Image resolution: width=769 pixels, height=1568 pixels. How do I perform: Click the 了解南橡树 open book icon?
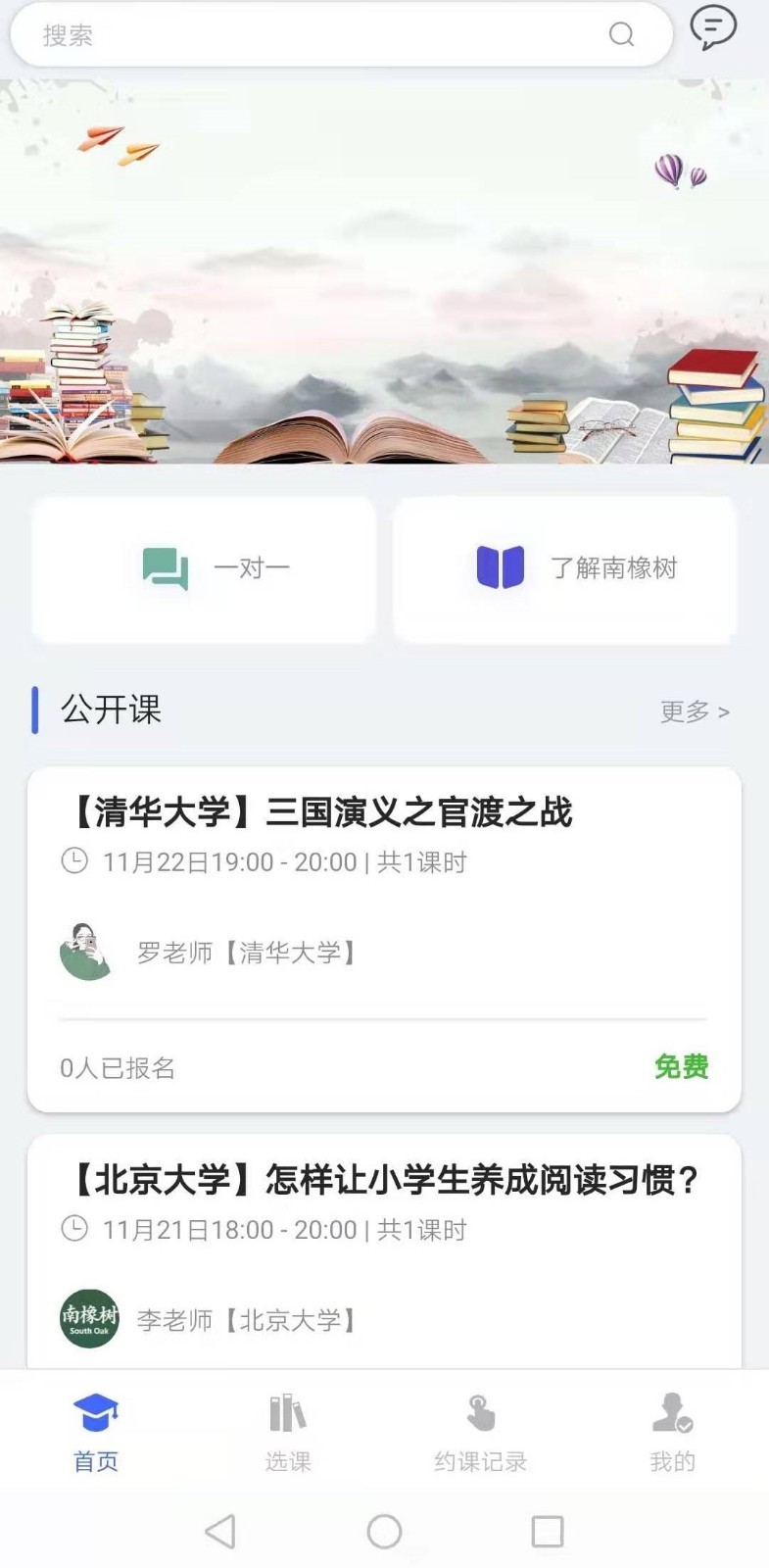click(x=501, y=568)
